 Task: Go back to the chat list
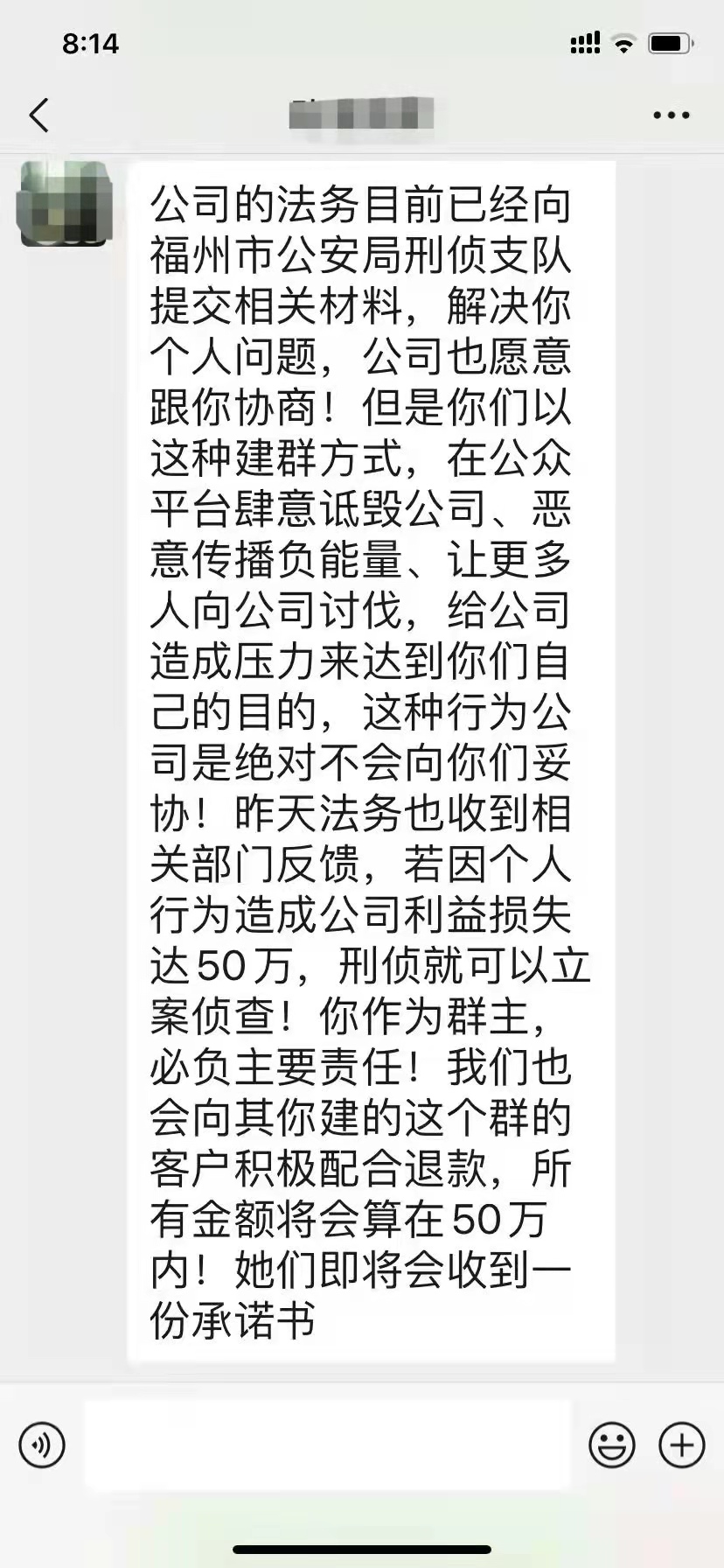pos(38,115)
